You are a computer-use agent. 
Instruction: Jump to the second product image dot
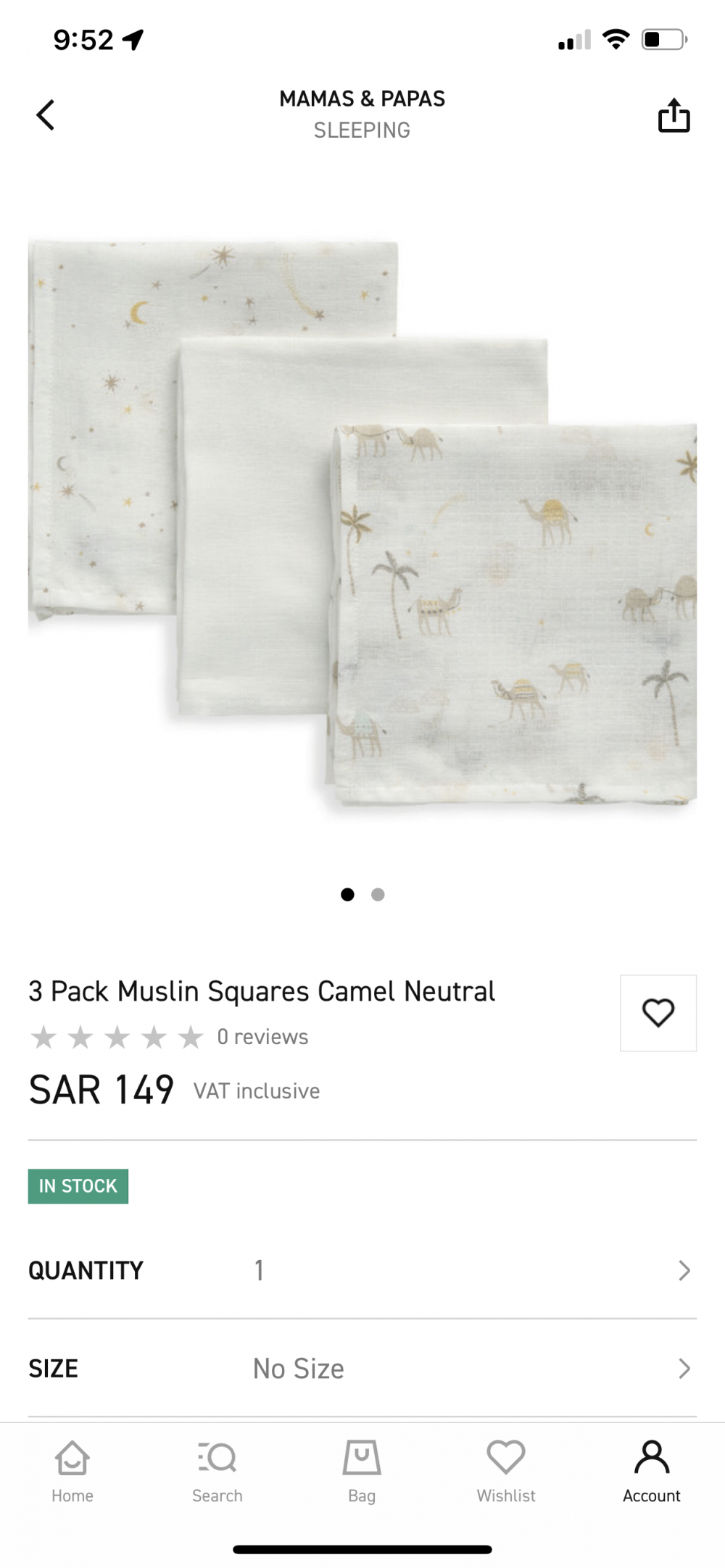[378, 895]
